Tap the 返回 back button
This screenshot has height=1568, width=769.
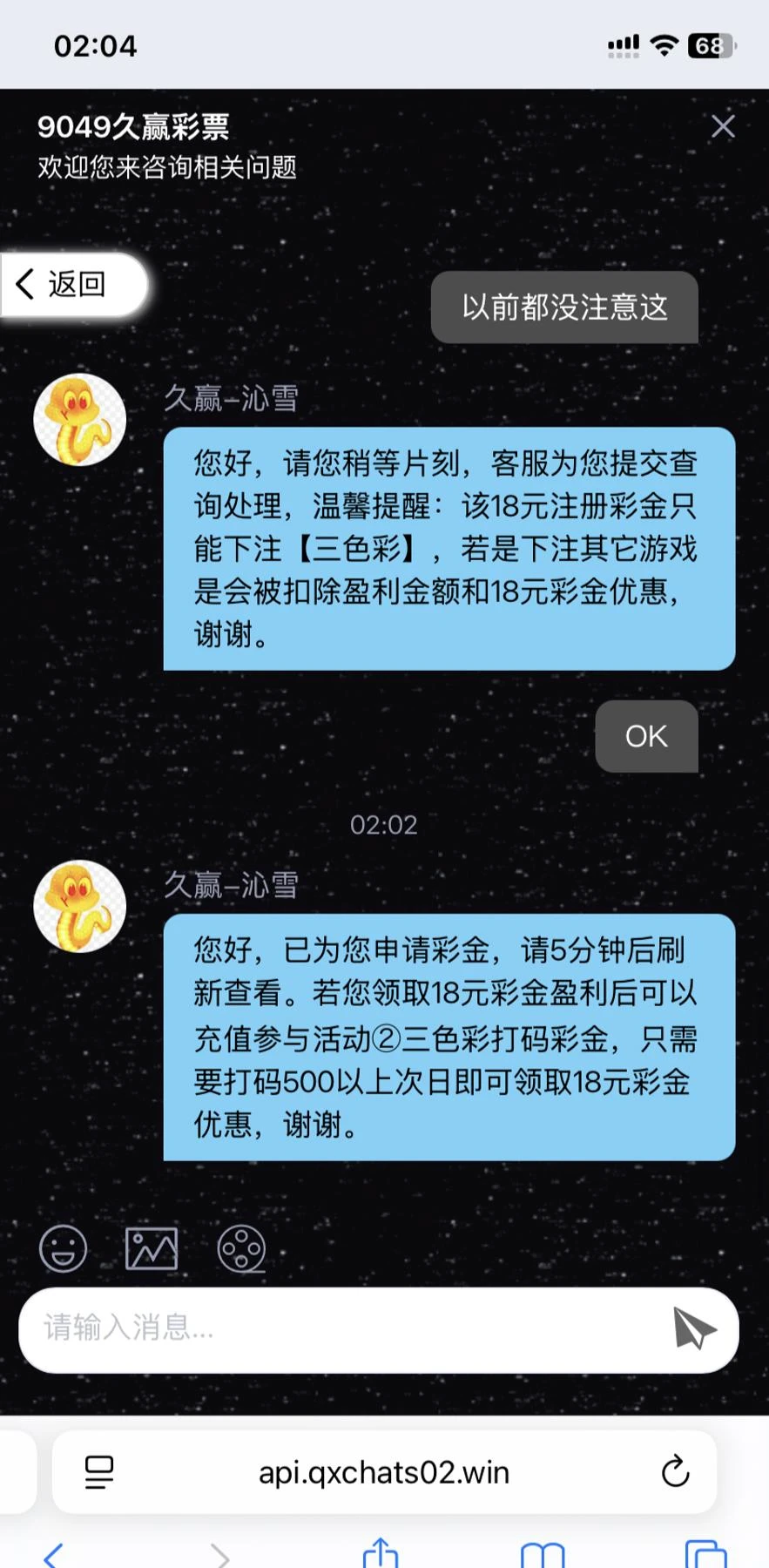[x=73, y=284]
